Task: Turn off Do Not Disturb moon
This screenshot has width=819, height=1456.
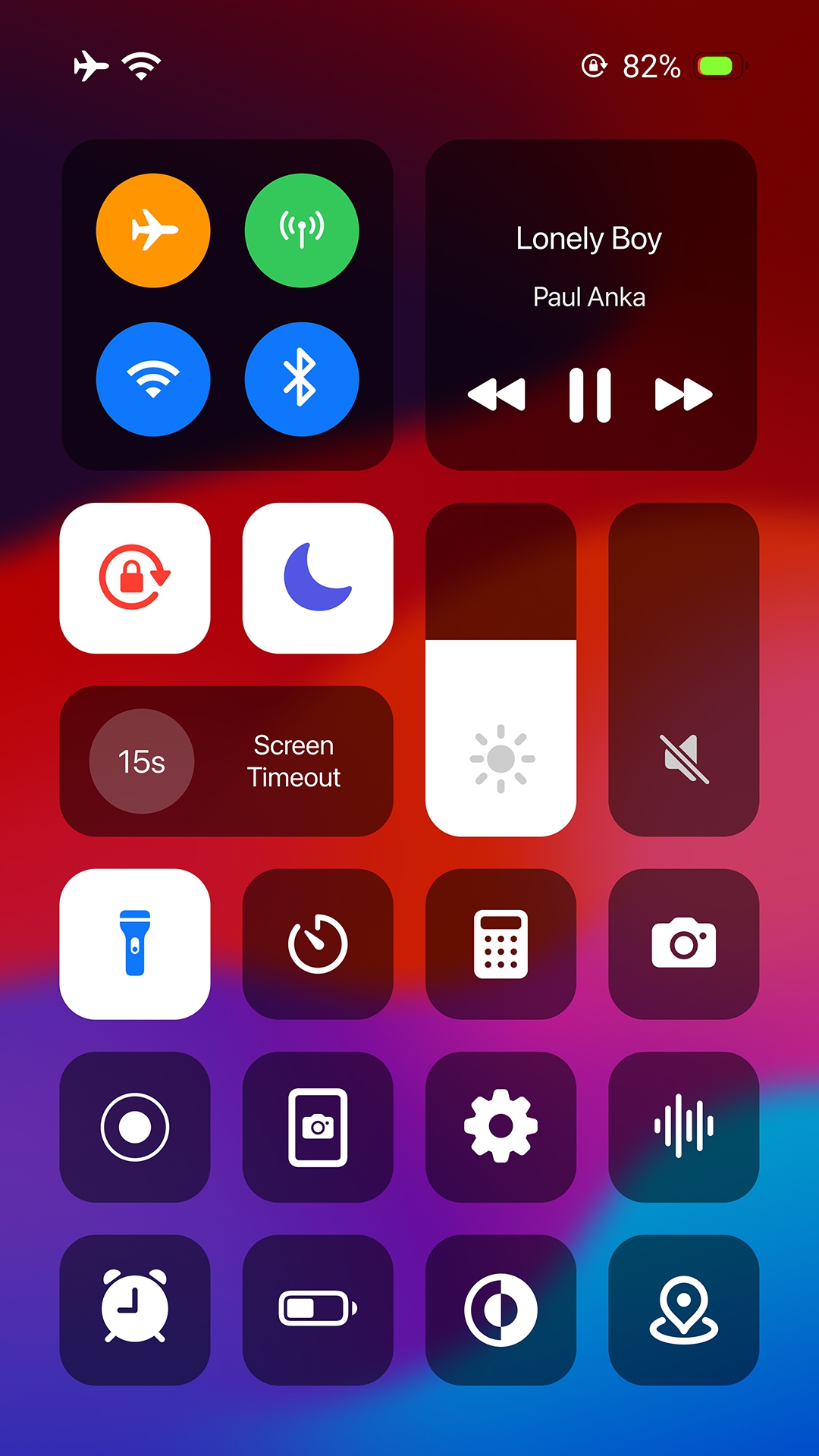Action: pos(318,578)
